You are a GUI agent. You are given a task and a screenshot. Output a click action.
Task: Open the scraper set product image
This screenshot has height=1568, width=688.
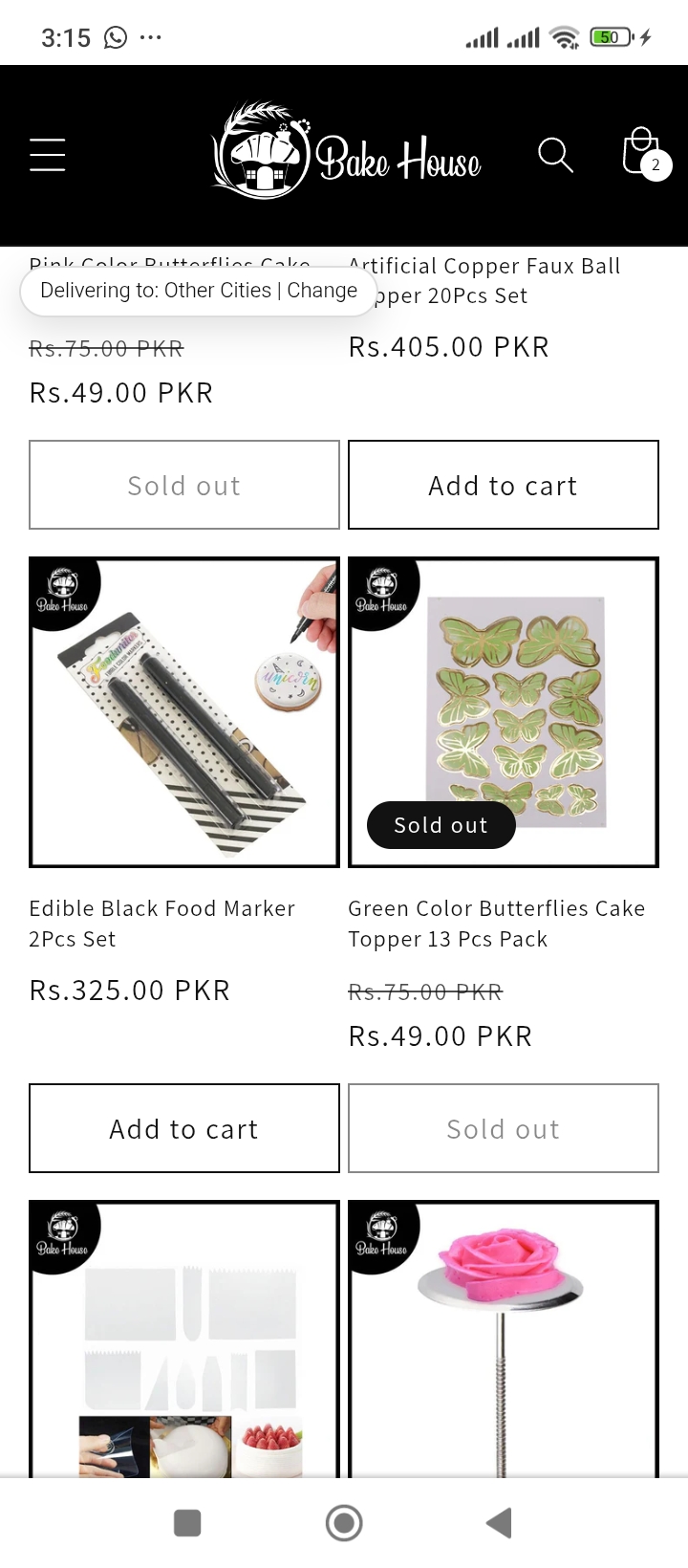point(184,1339)
